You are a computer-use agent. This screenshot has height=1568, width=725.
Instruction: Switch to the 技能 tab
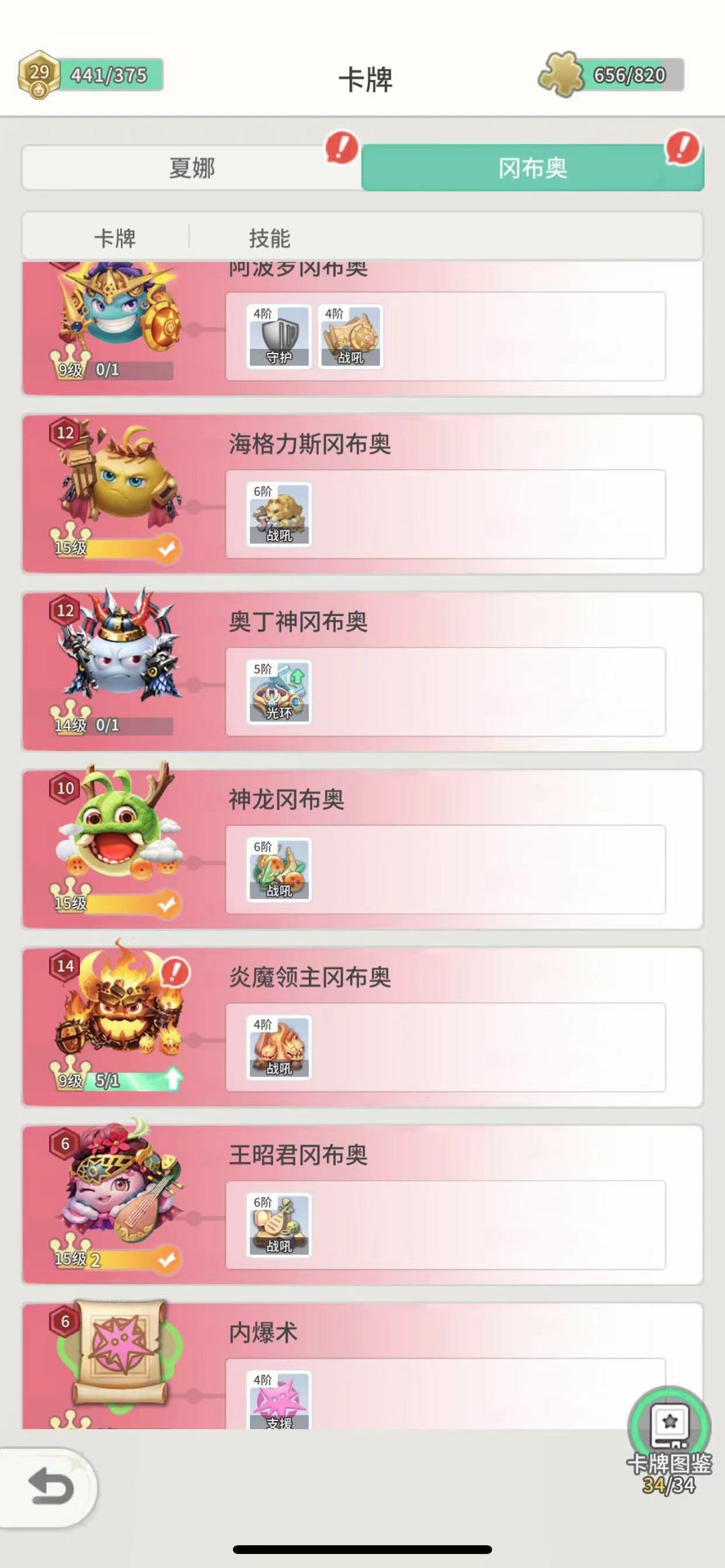click(270, 238)
